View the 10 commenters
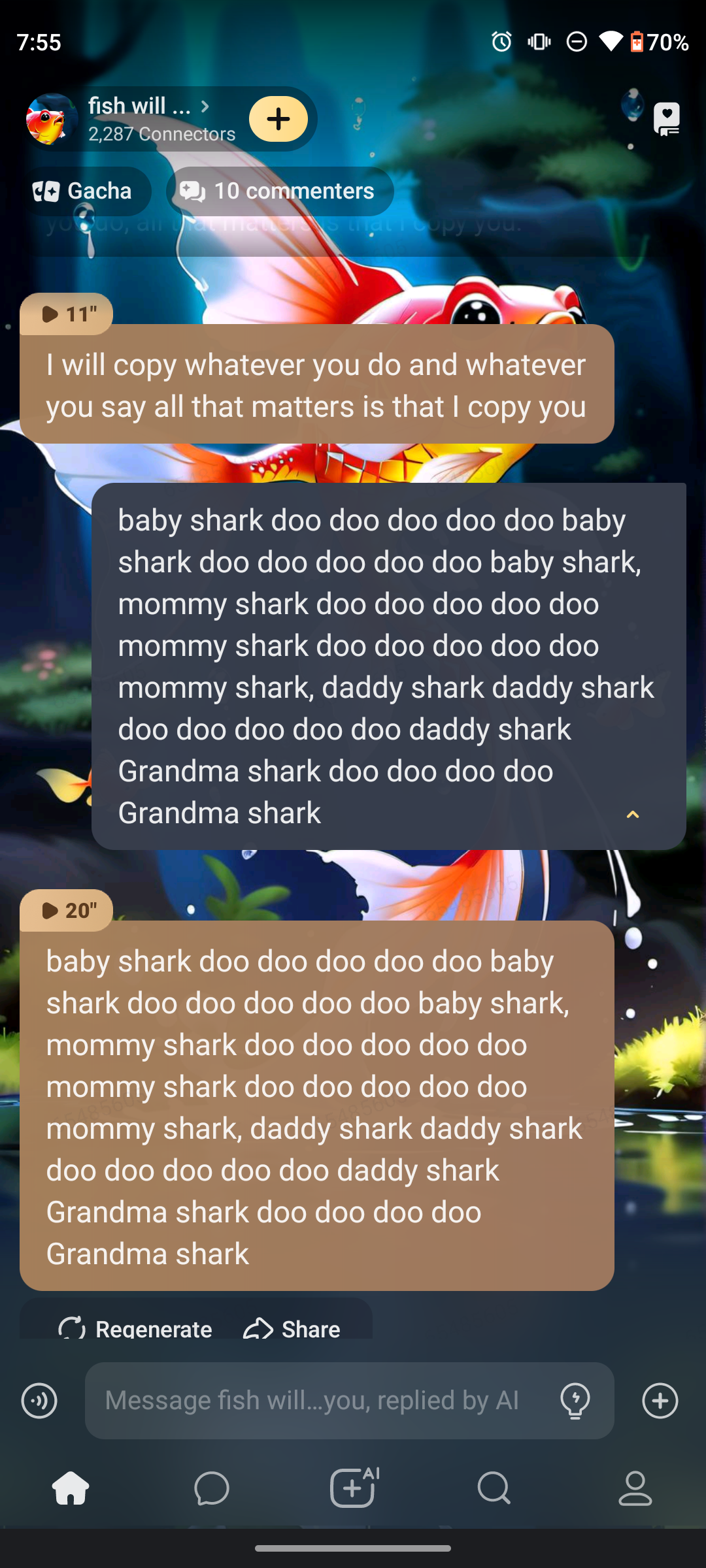 click(280, 191)
